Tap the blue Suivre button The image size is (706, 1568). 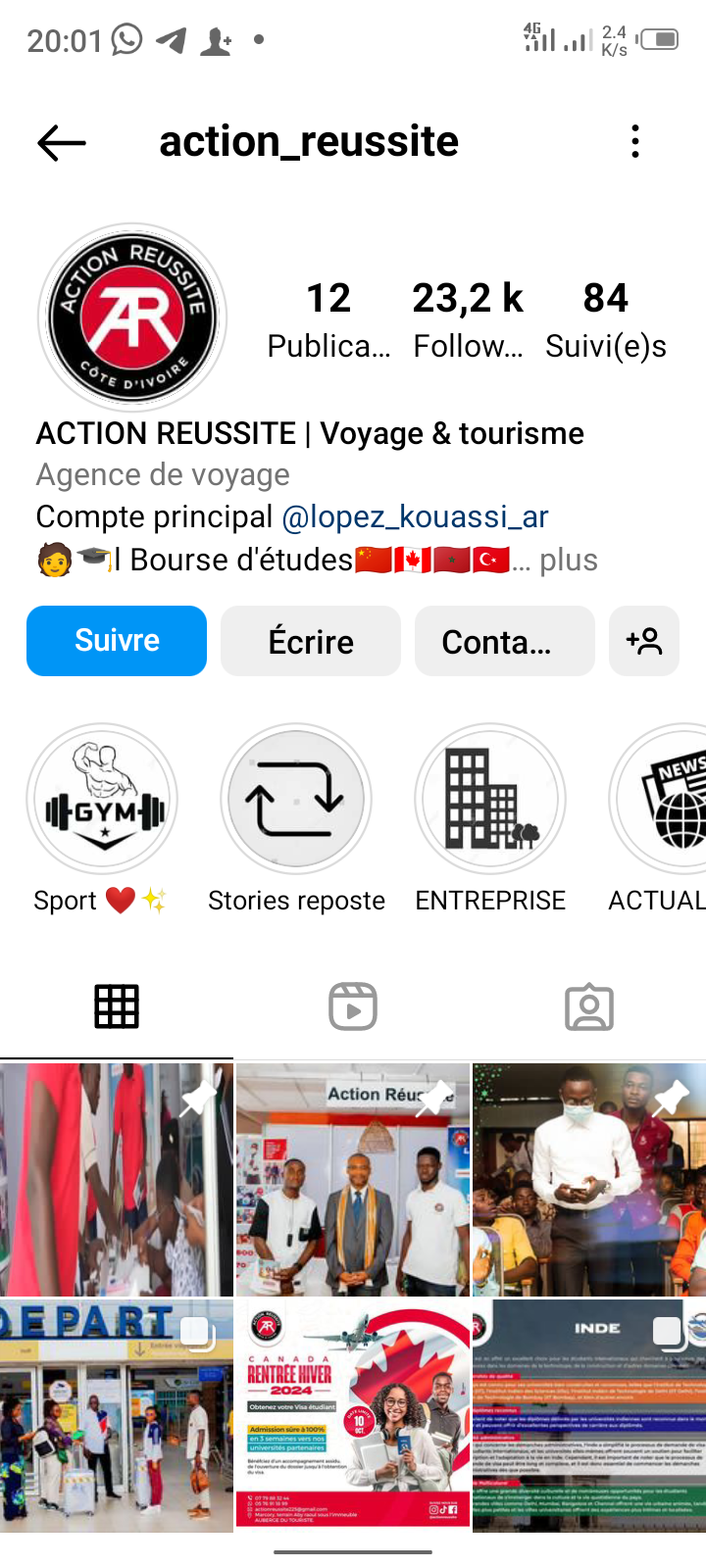[x=117, y=641]
